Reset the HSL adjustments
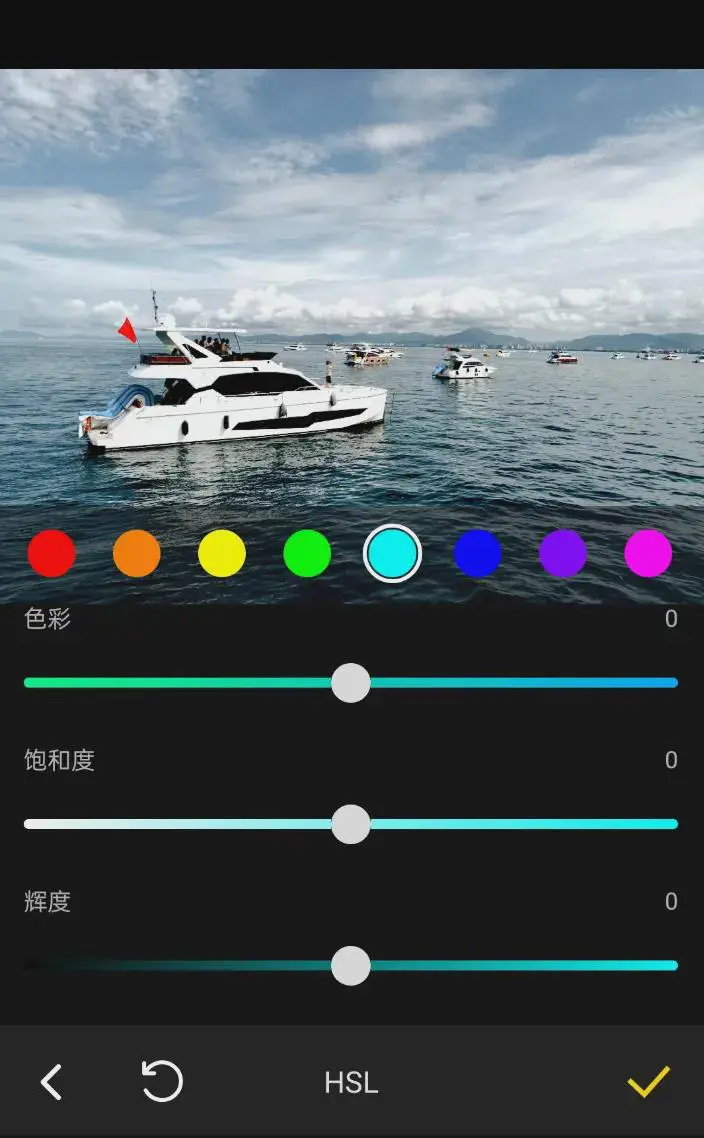704x1138 pixels. point(162,1082)
